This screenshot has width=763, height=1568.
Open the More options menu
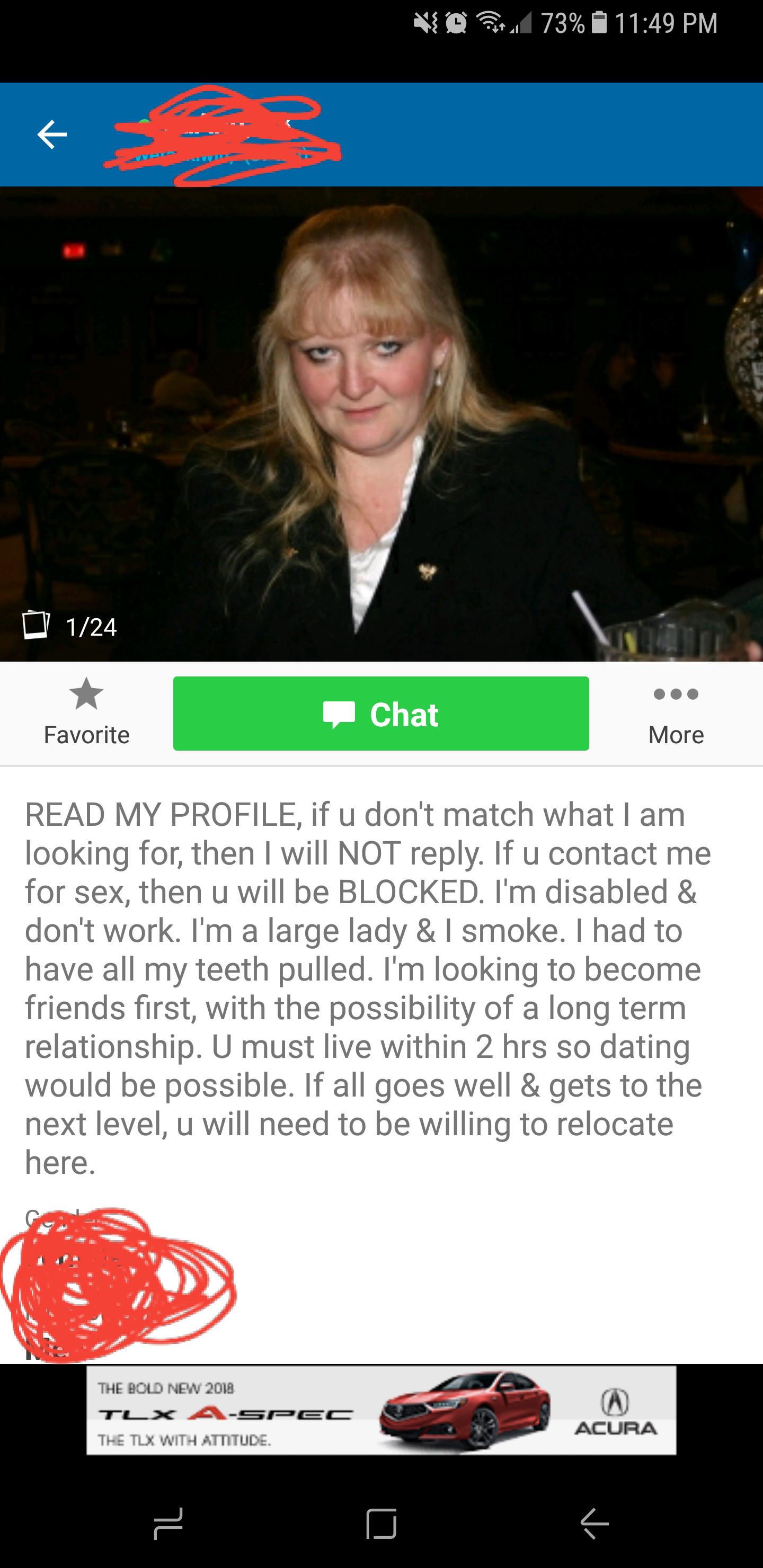coord(676,712)
